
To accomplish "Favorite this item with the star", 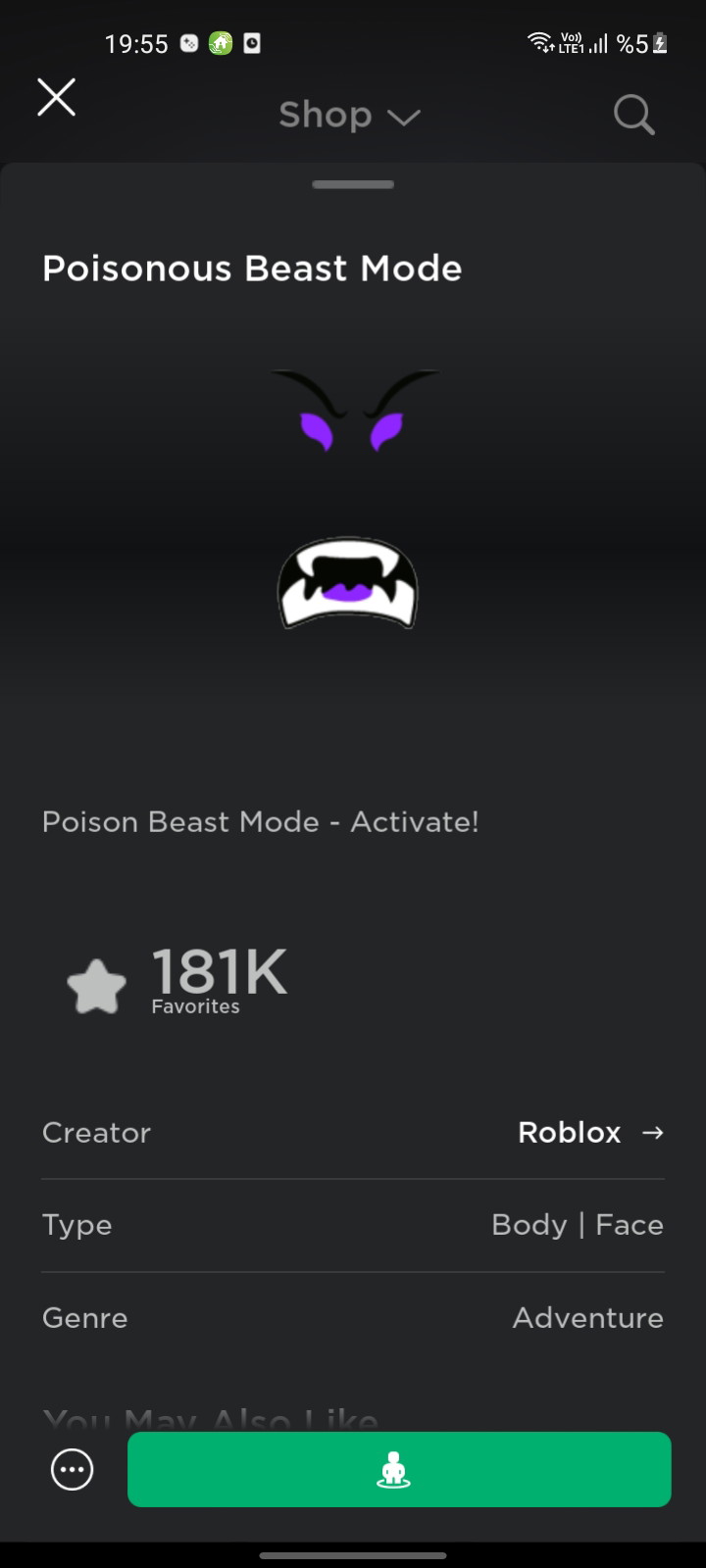I will [x=96, y=985].
